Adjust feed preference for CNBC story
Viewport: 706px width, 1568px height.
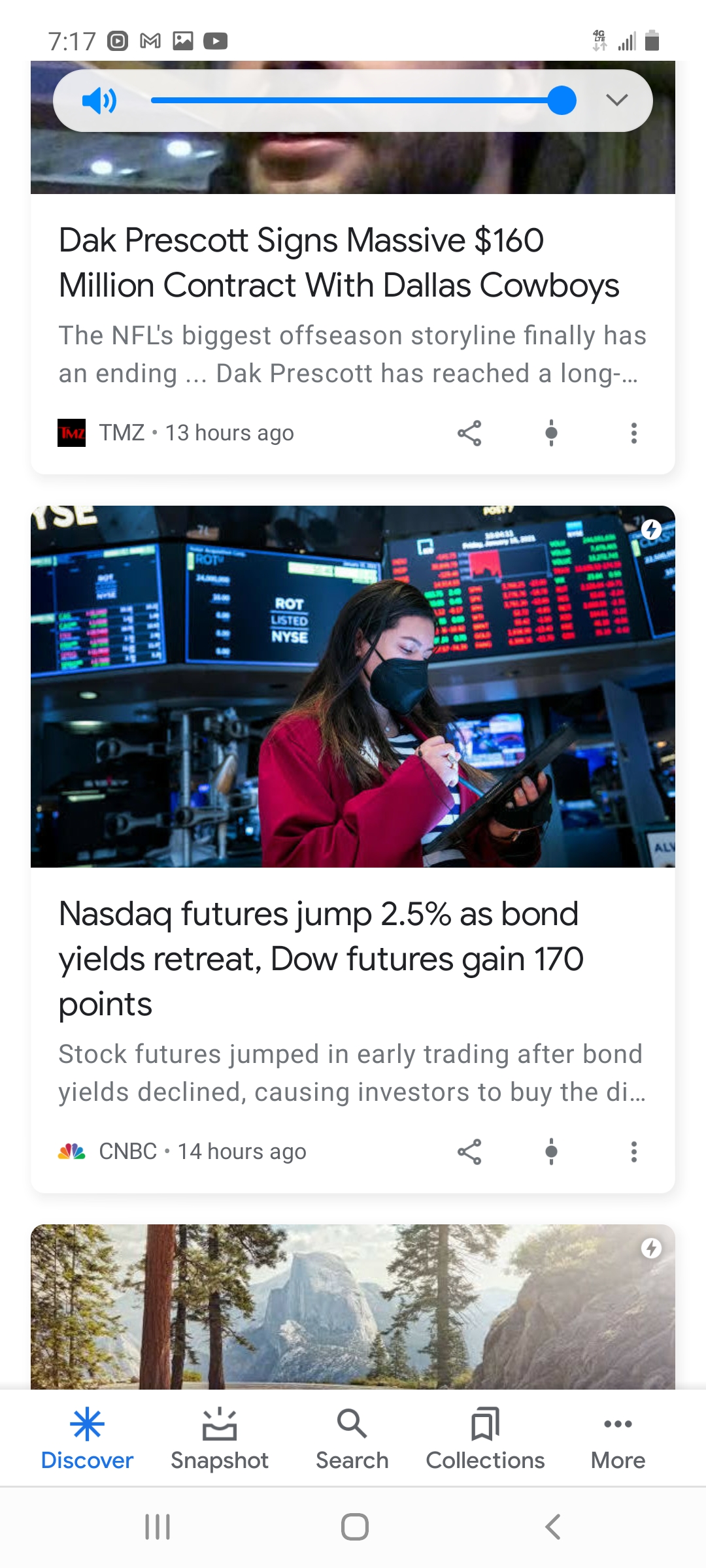pos(552,1152)
